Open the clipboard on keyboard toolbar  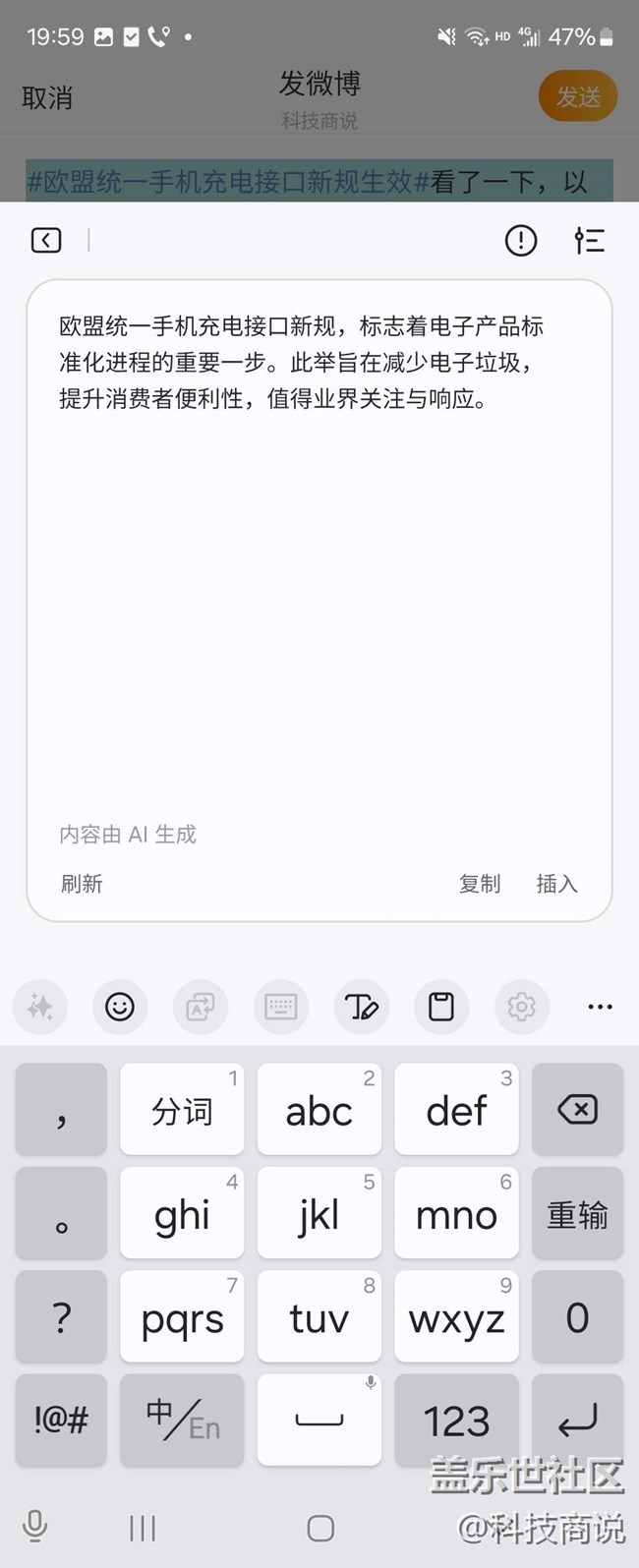441,1007
